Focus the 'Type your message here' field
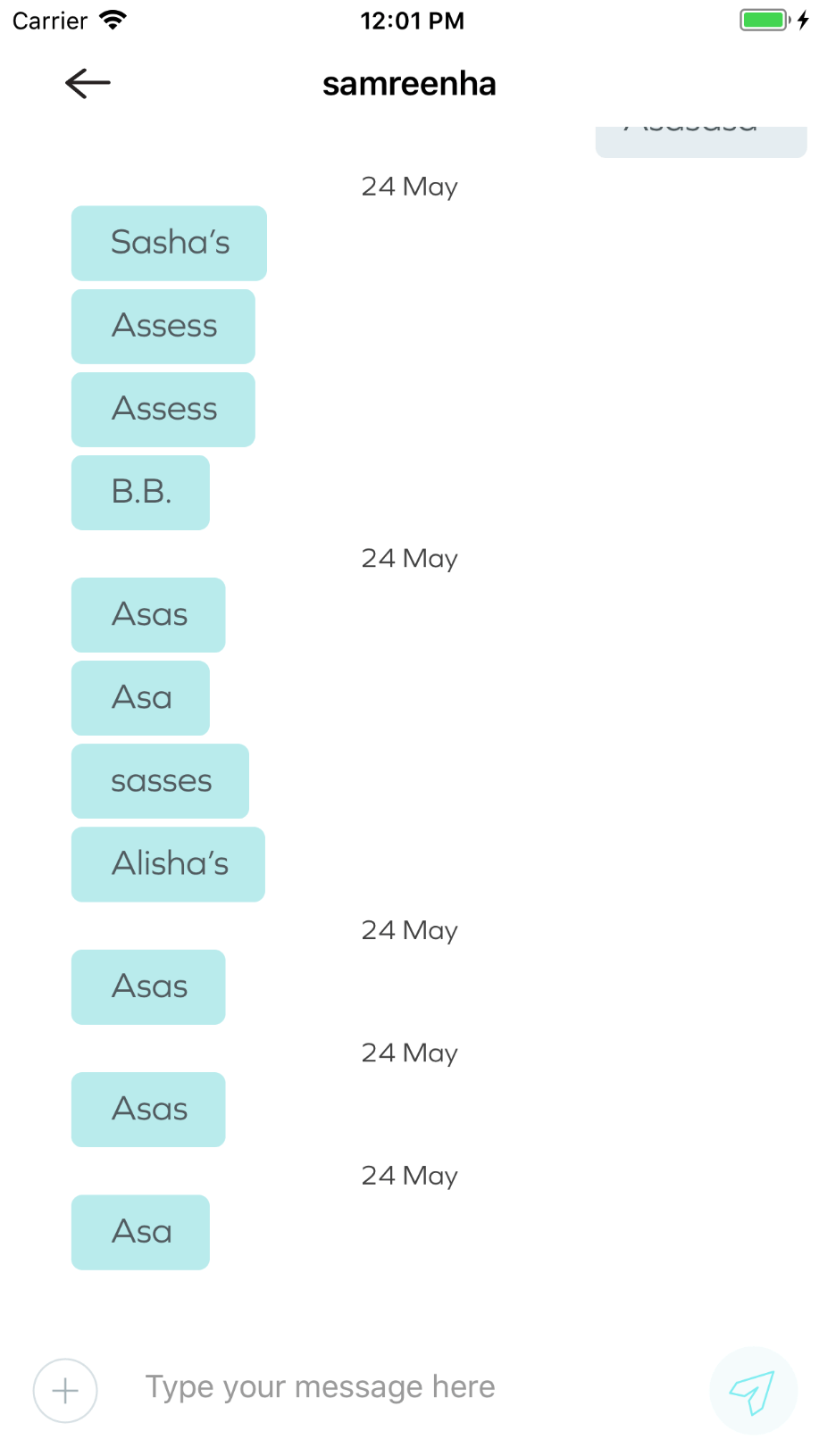The width and height of the screenshot is (819, 1456). coord(402,1387)
